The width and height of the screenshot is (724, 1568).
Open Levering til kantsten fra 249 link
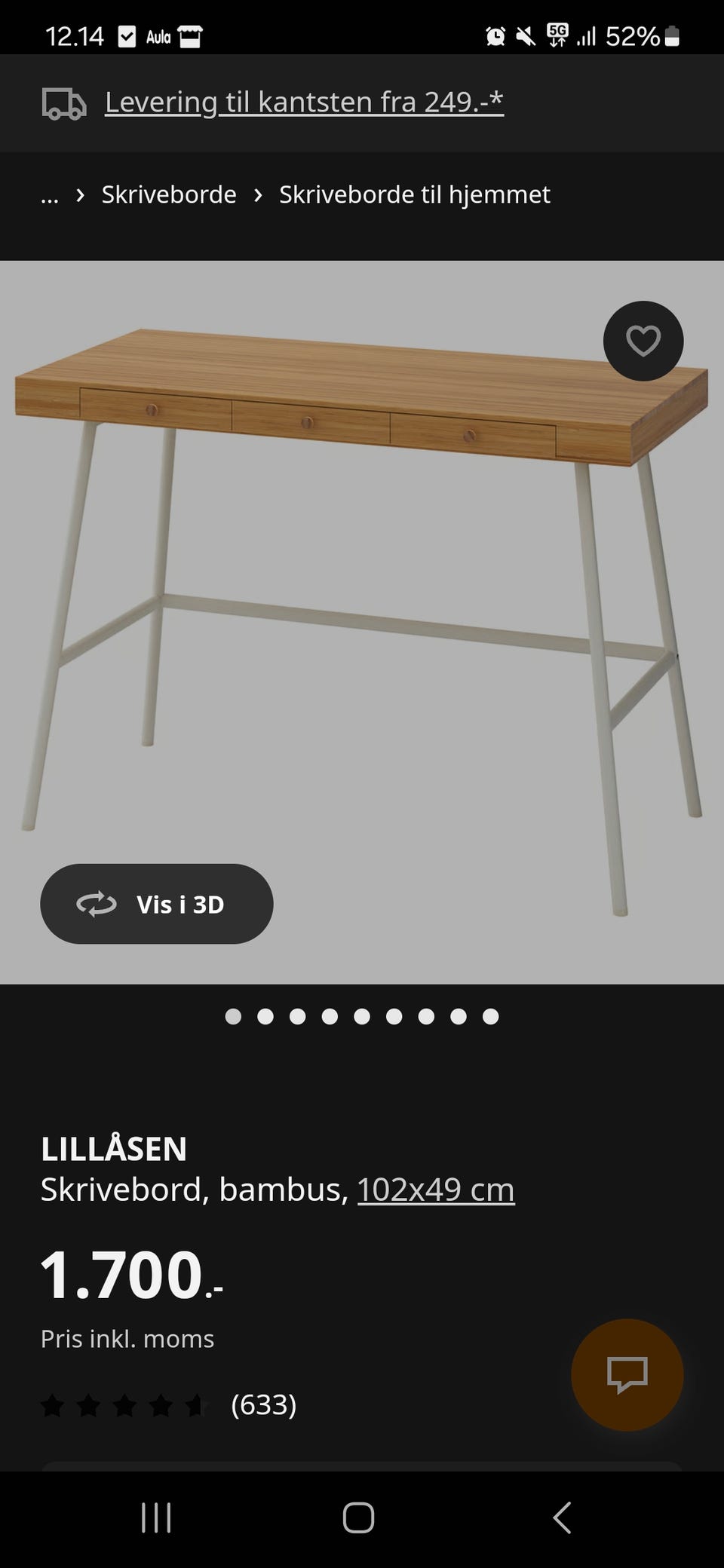click(x=303, y=101)
